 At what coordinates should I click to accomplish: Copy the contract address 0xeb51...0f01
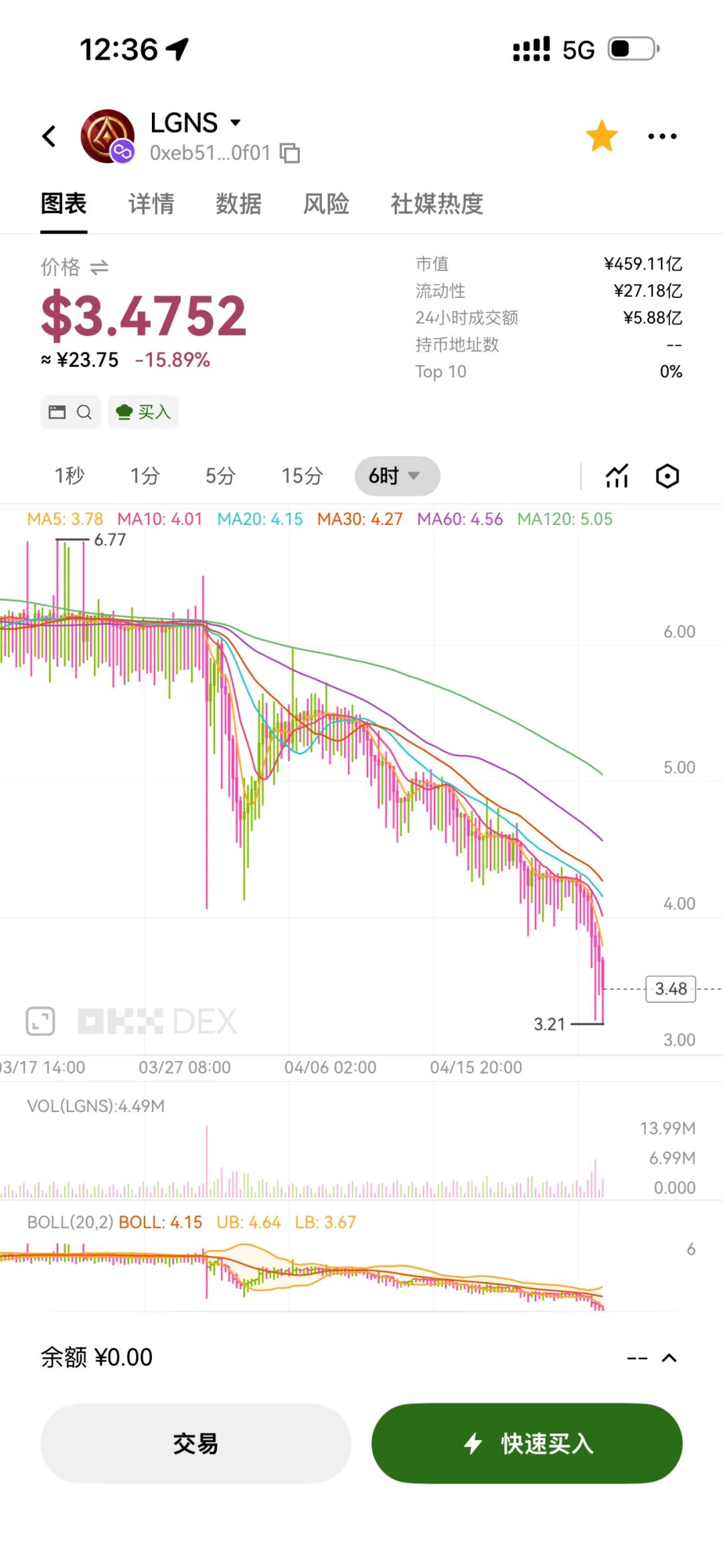pos(290,153)
